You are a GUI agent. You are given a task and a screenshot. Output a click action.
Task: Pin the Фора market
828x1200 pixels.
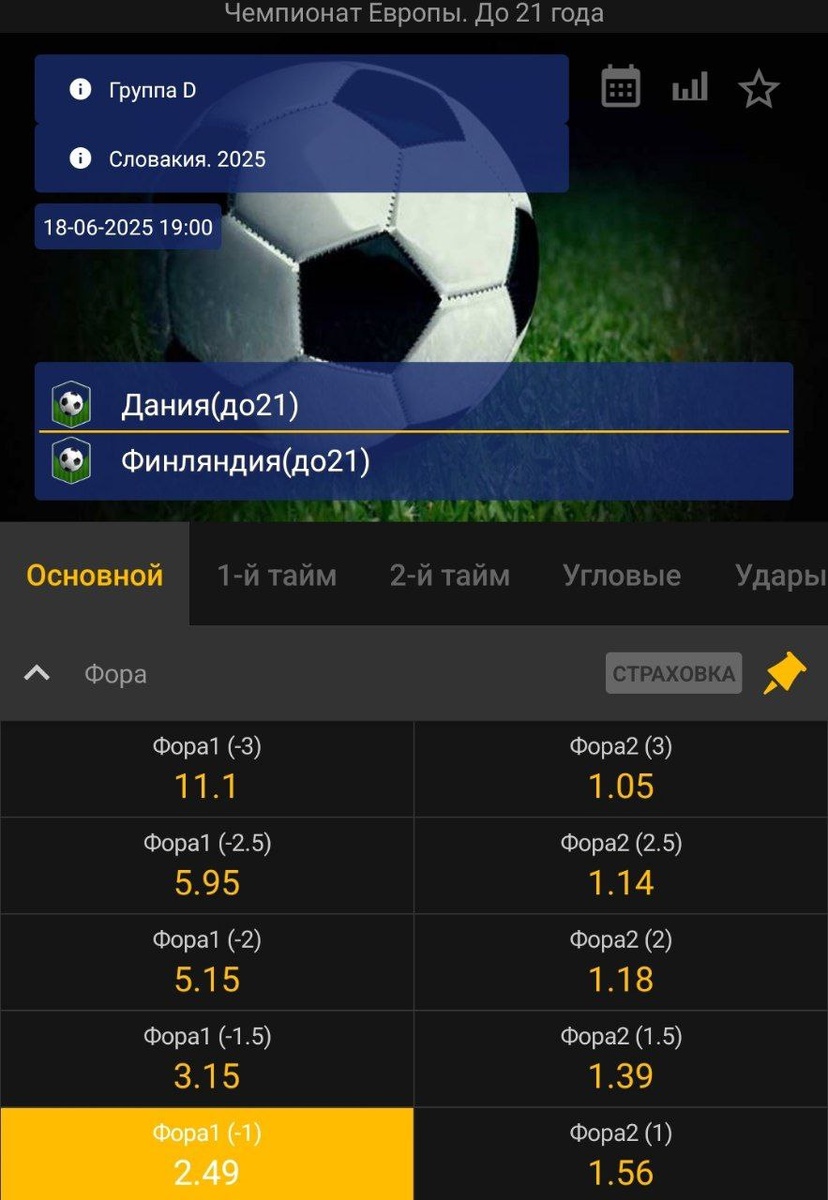tap(784, 674)
